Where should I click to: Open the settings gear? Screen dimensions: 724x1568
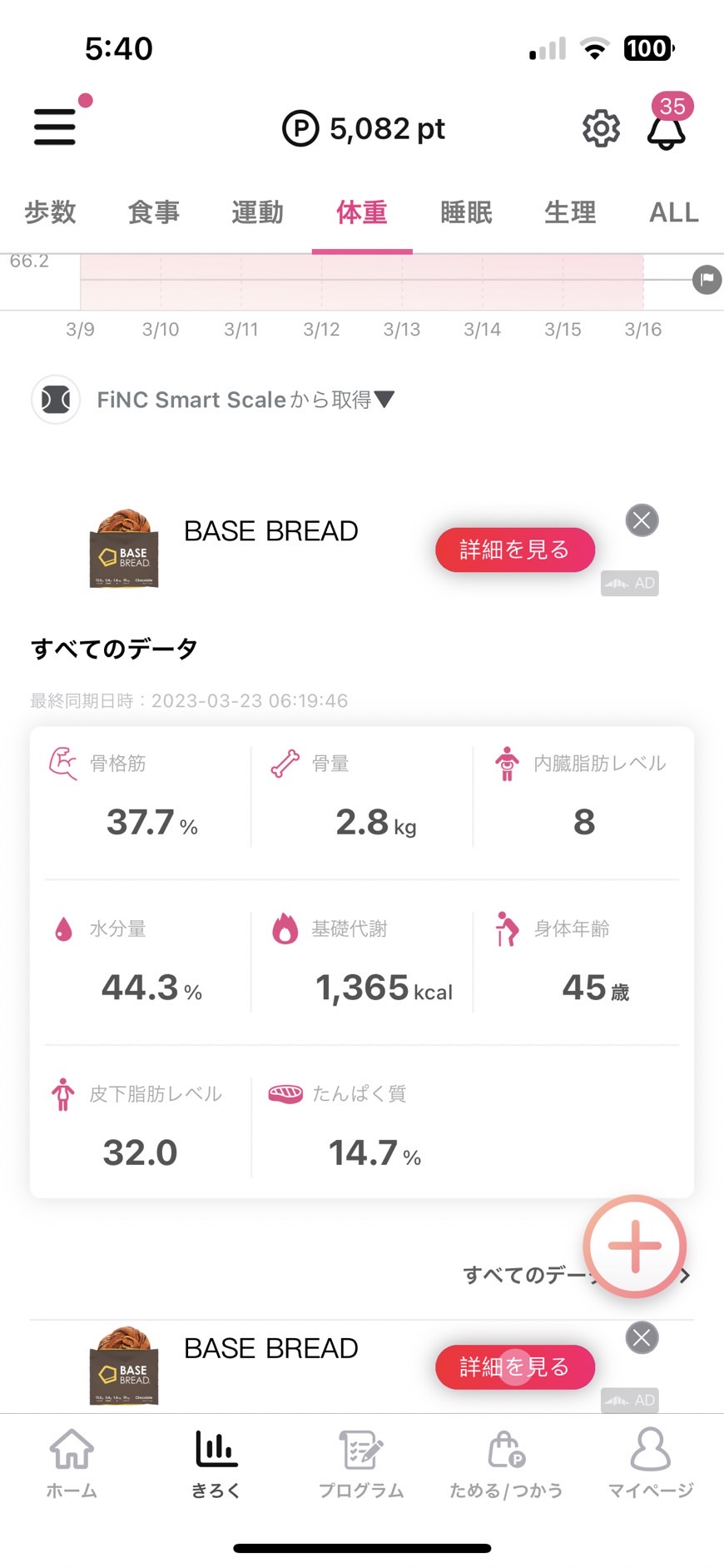tap(601, 128)
